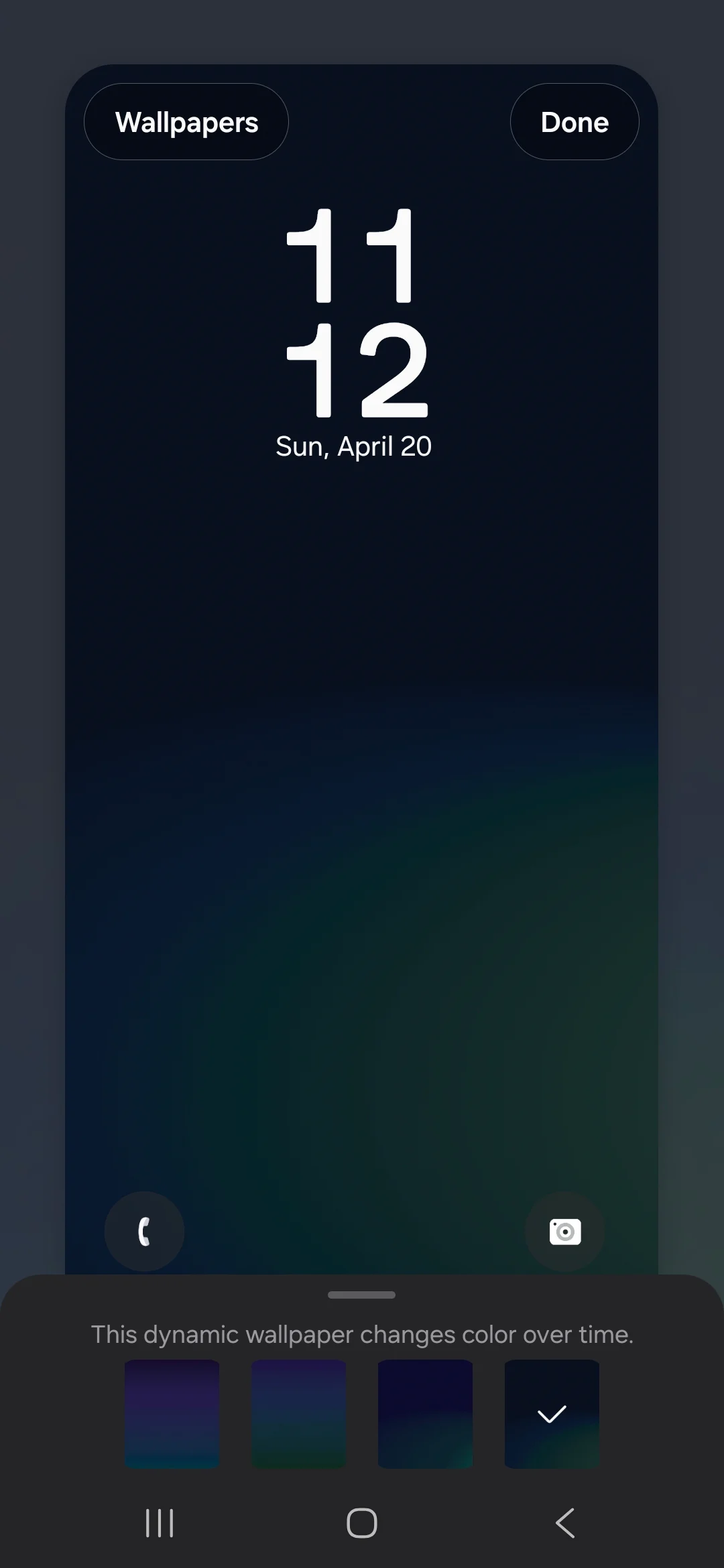The height and width of the screenshot is (1568, 724).
Task: Edit the phone shortcut on the lock screen
Action: [x=144, y=1231]
